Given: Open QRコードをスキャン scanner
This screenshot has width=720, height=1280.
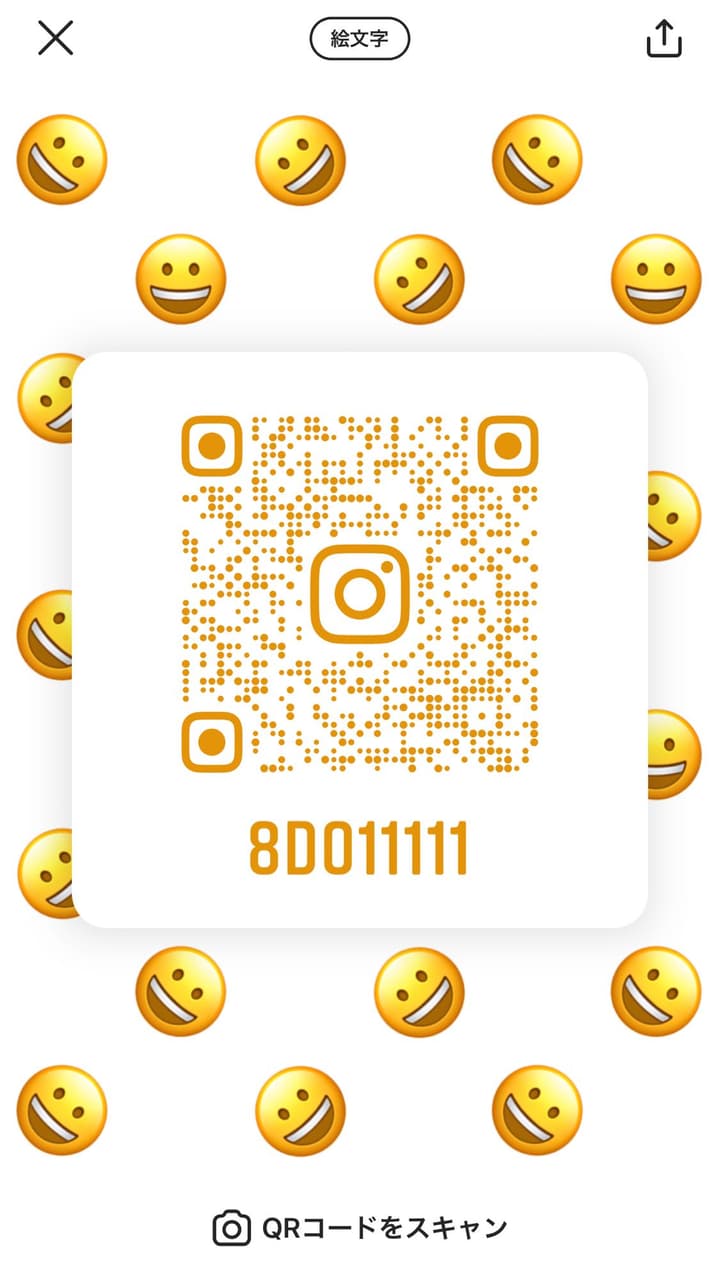Looking at the screenshot, I should (360, 1227).
